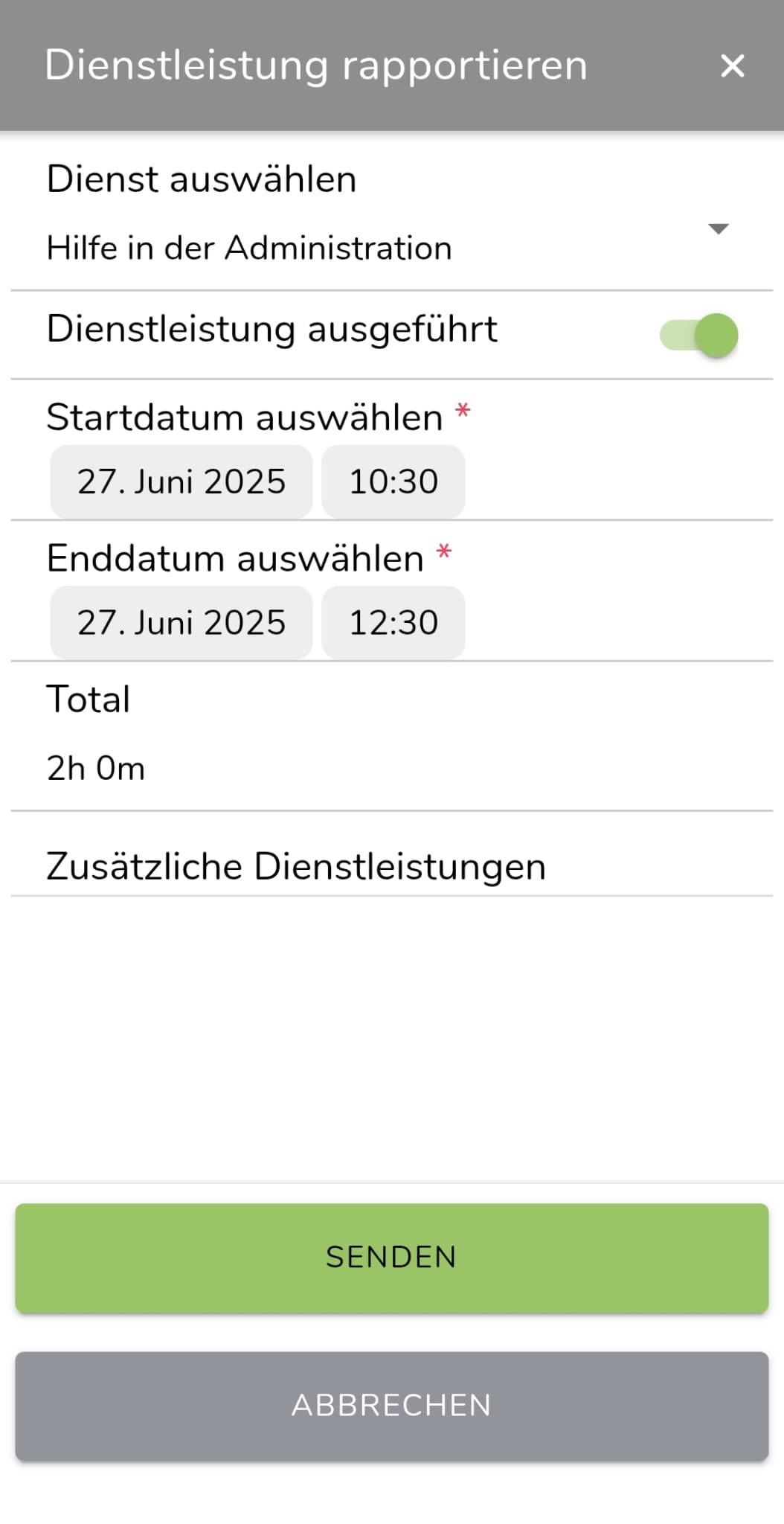Close the Dienstleistung rapportieren dialog
This screenshot has width=784, height=1524.
coord(732,65)
